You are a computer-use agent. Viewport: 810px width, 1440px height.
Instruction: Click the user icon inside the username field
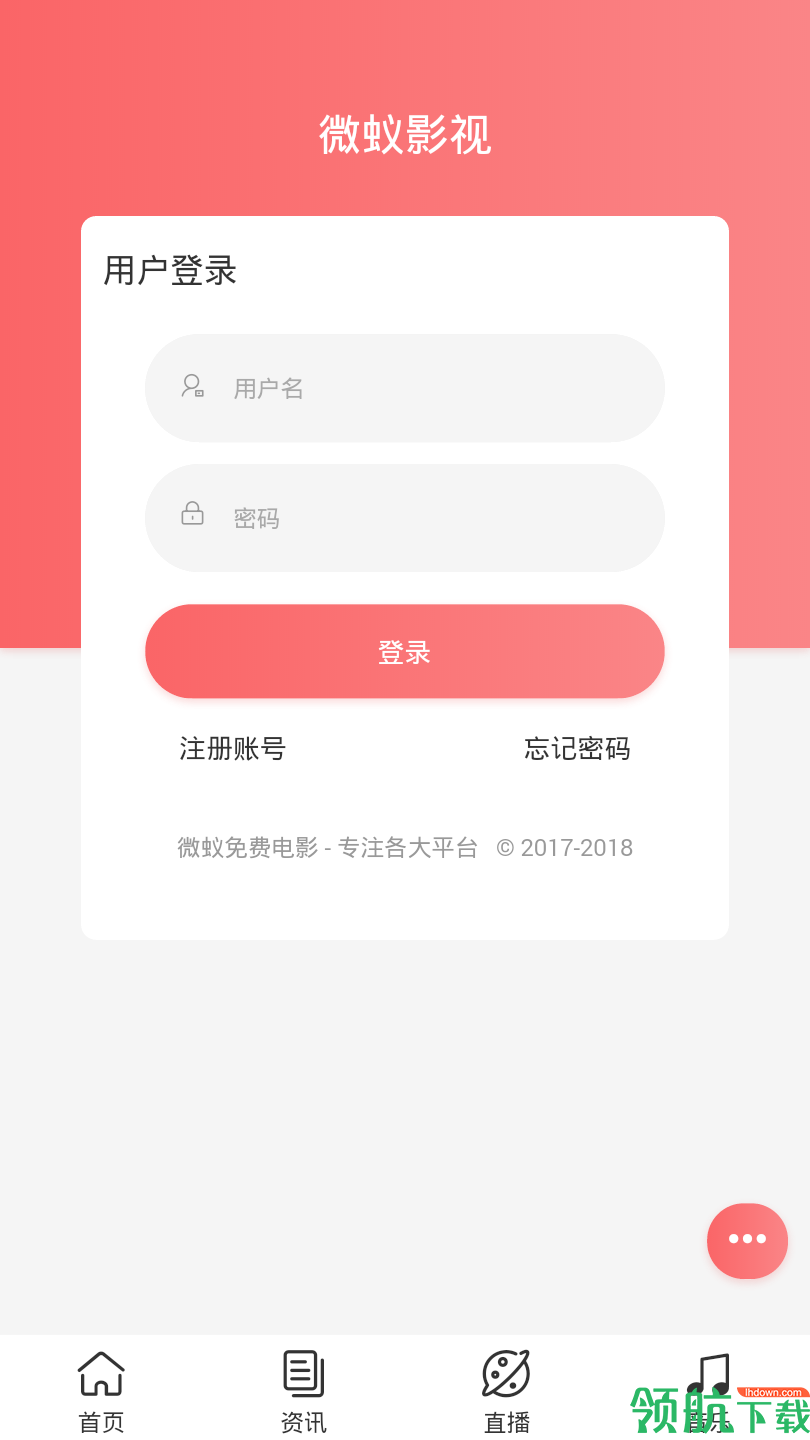(x=192, y=388)
